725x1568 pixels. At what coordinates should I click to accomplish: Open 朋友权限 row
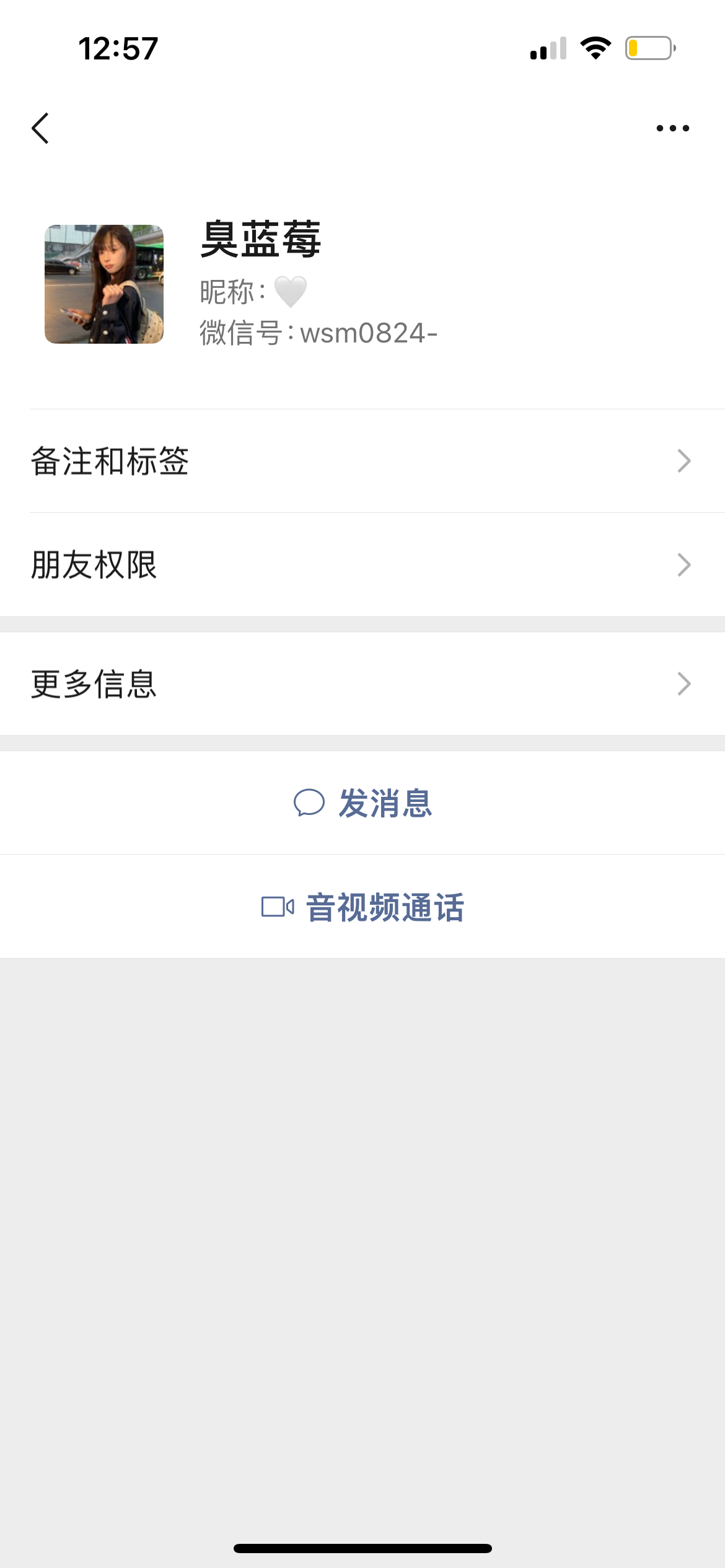coord(362,565)
